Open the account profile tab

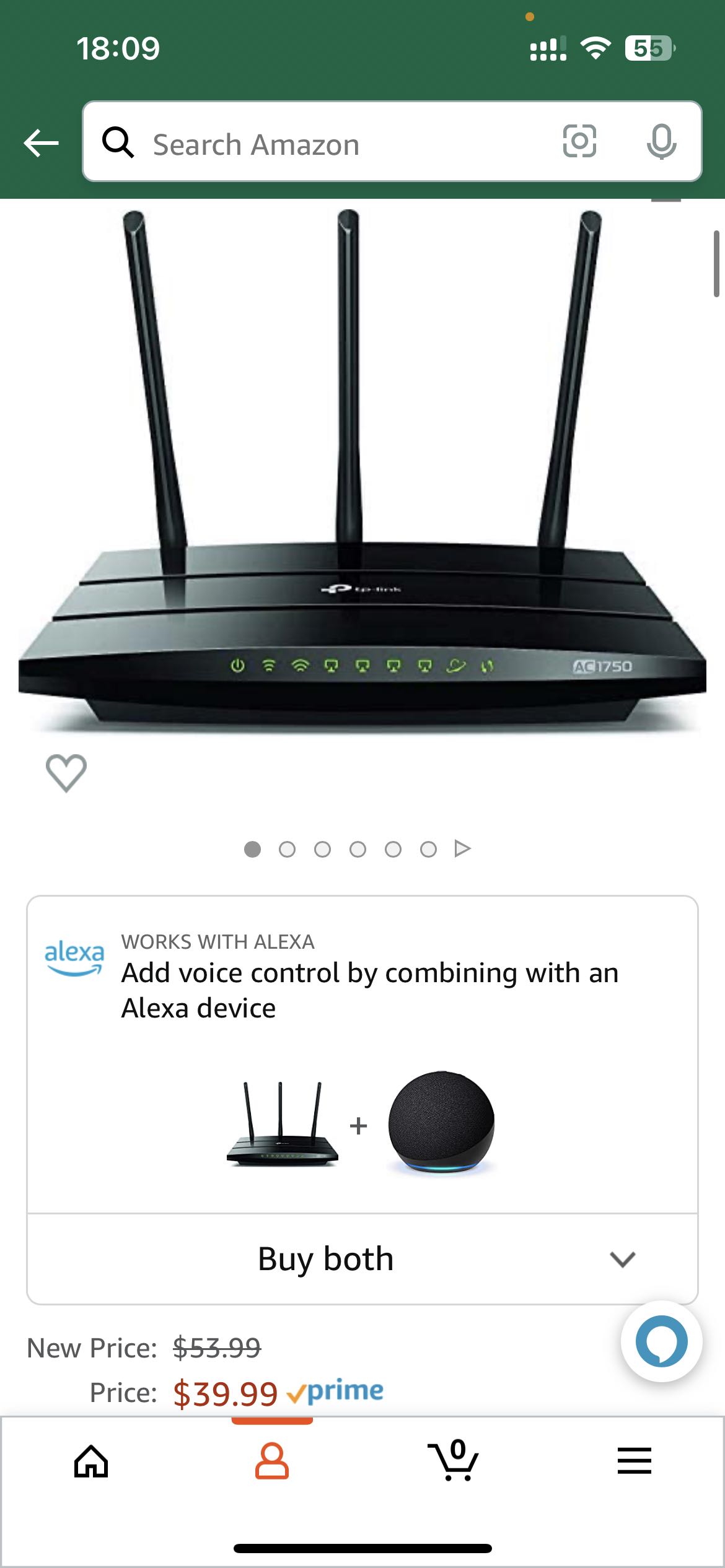[272, 1461]
